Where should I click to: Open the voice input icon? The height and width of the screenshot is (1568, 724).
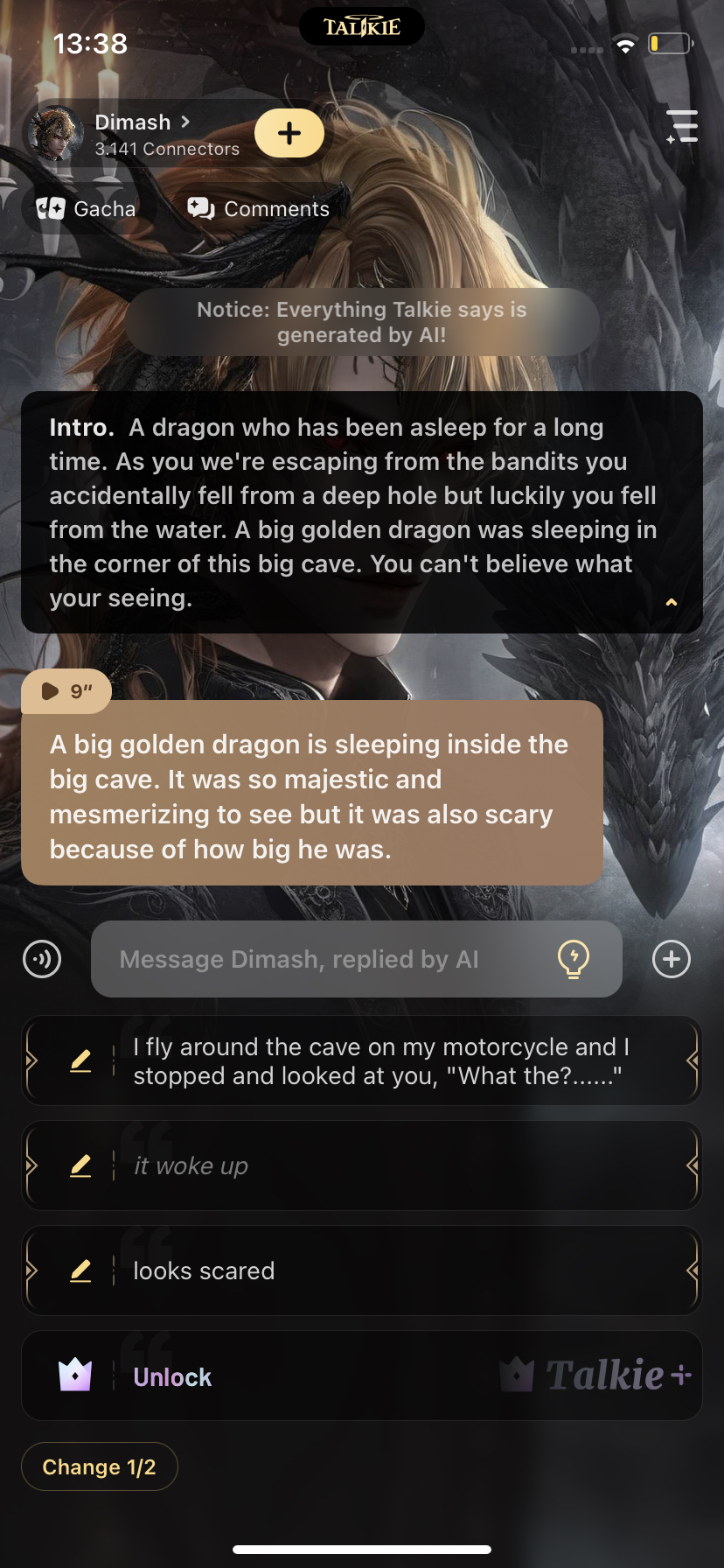tap(42, 959)
